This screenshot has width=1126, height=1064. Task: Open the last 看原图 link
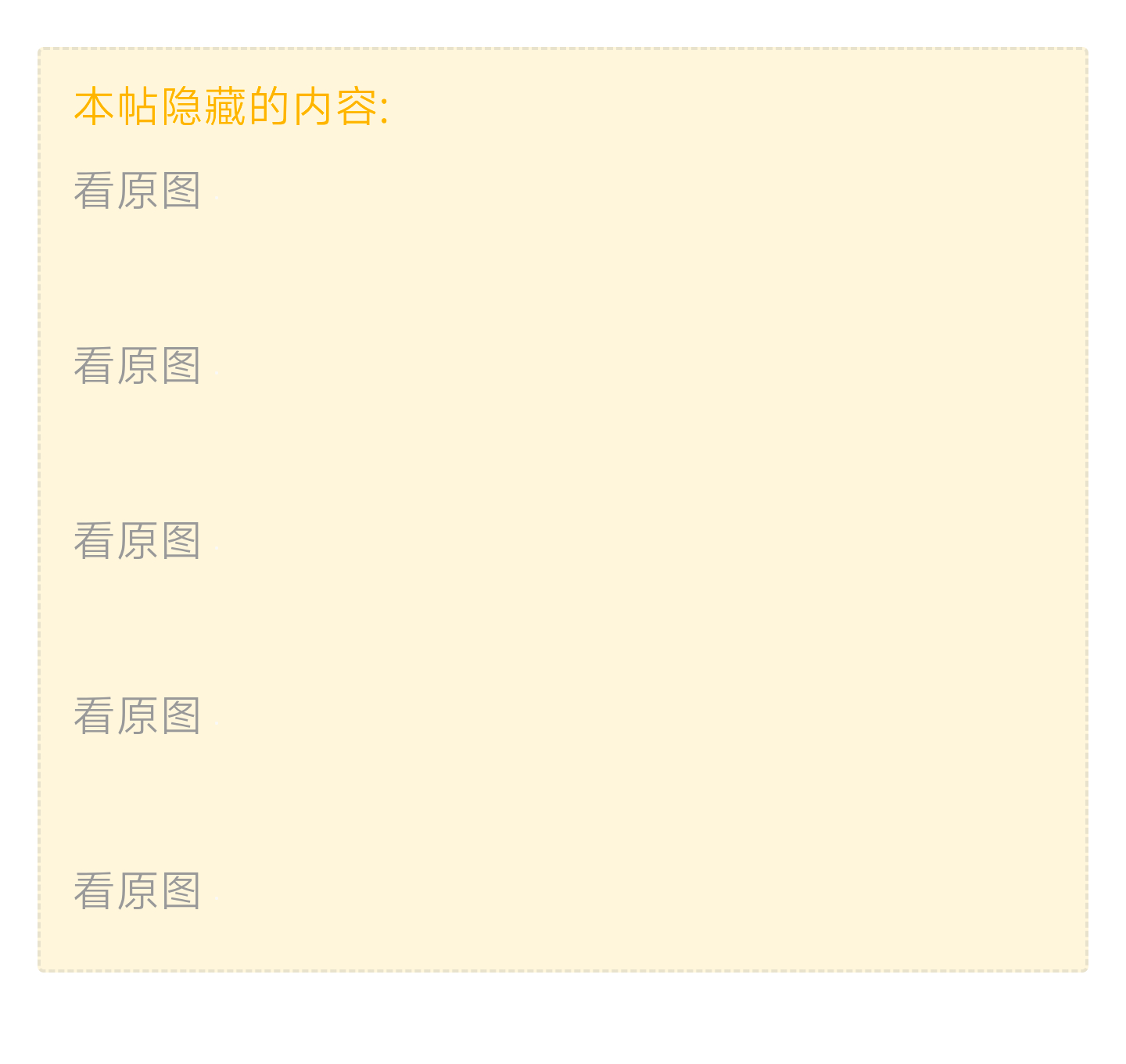click(137, 892)
